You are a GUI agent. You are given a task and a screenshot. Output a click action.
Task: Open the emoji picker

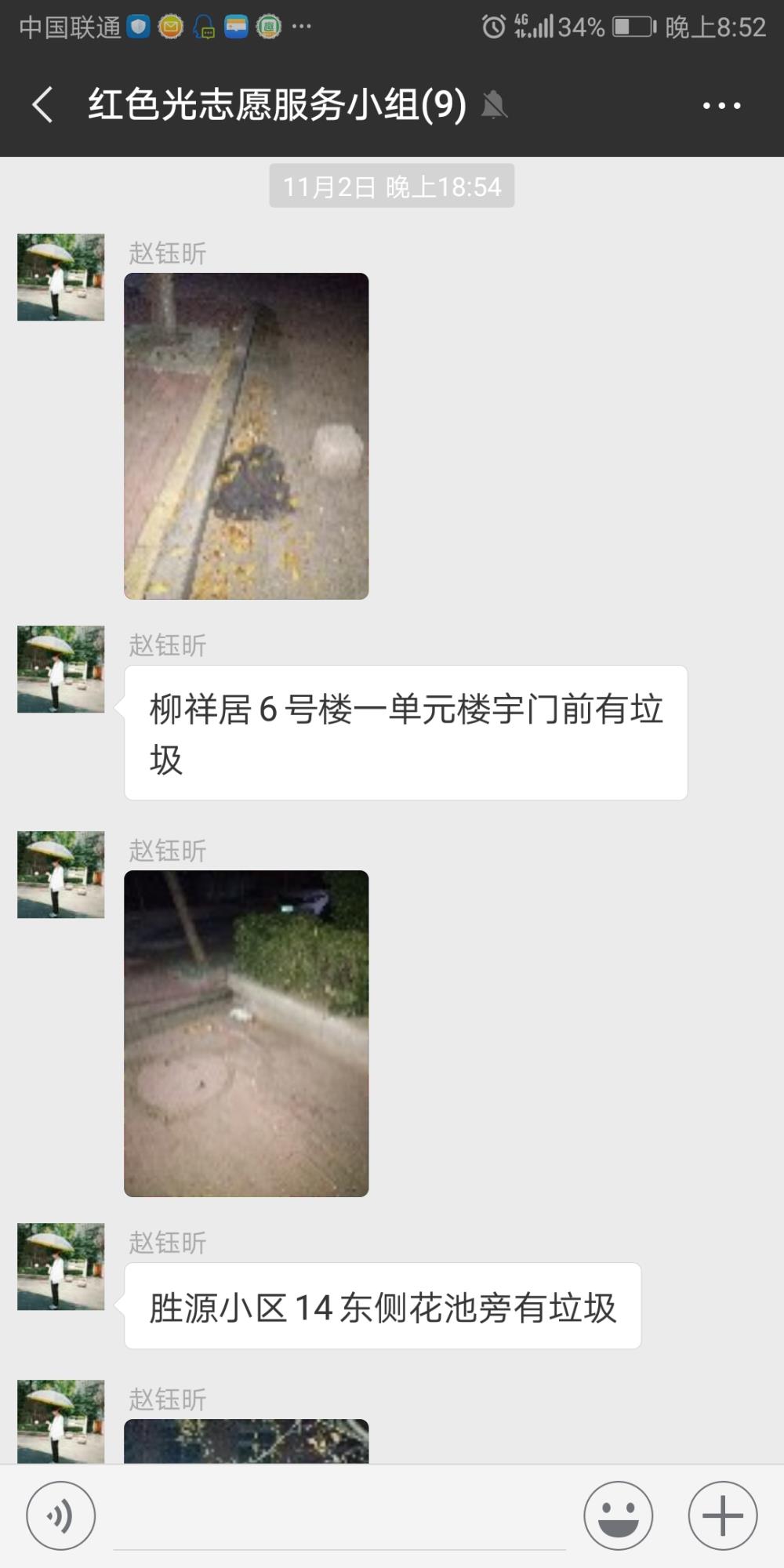coord(618,1515)
